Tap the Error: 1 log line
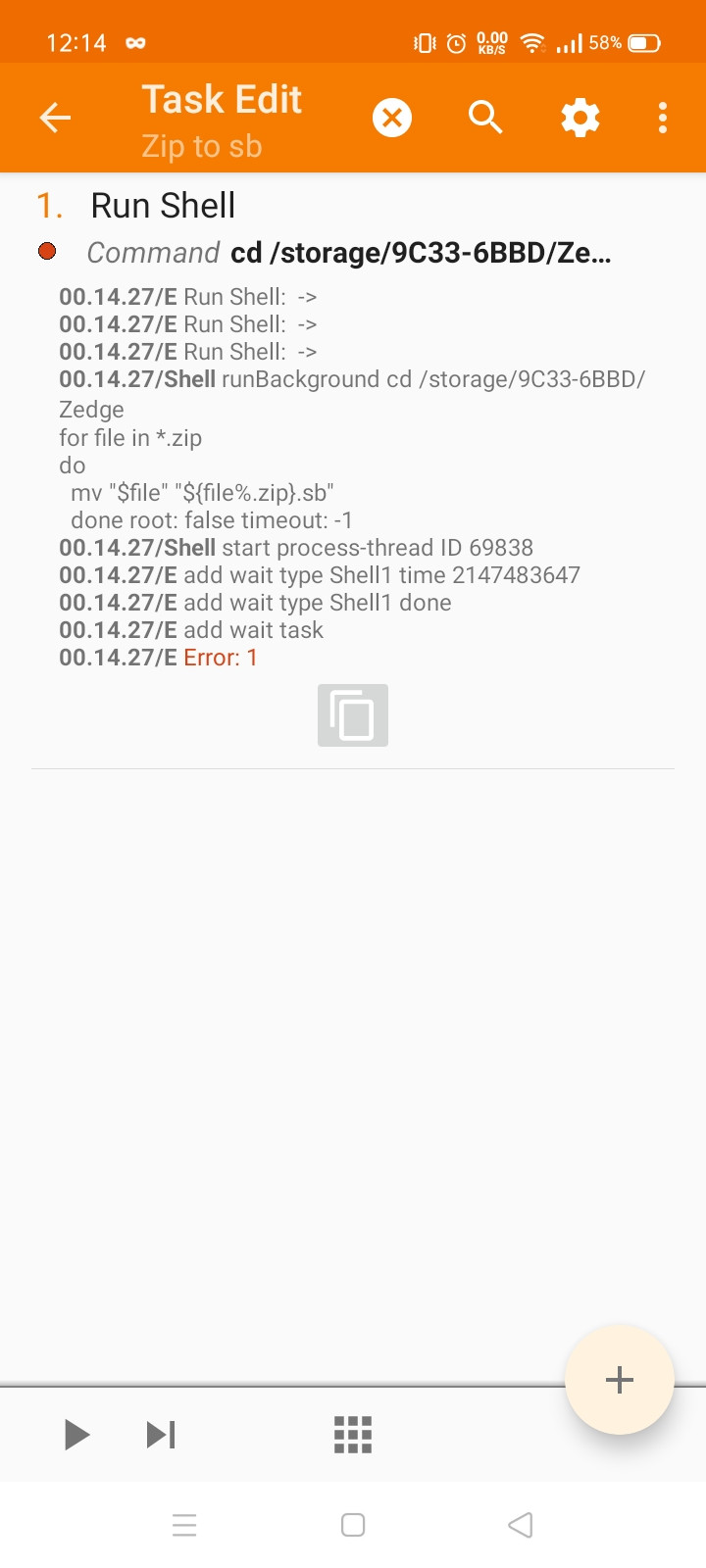Screen dimensions: 706x1568 click(x=221, y=658)
